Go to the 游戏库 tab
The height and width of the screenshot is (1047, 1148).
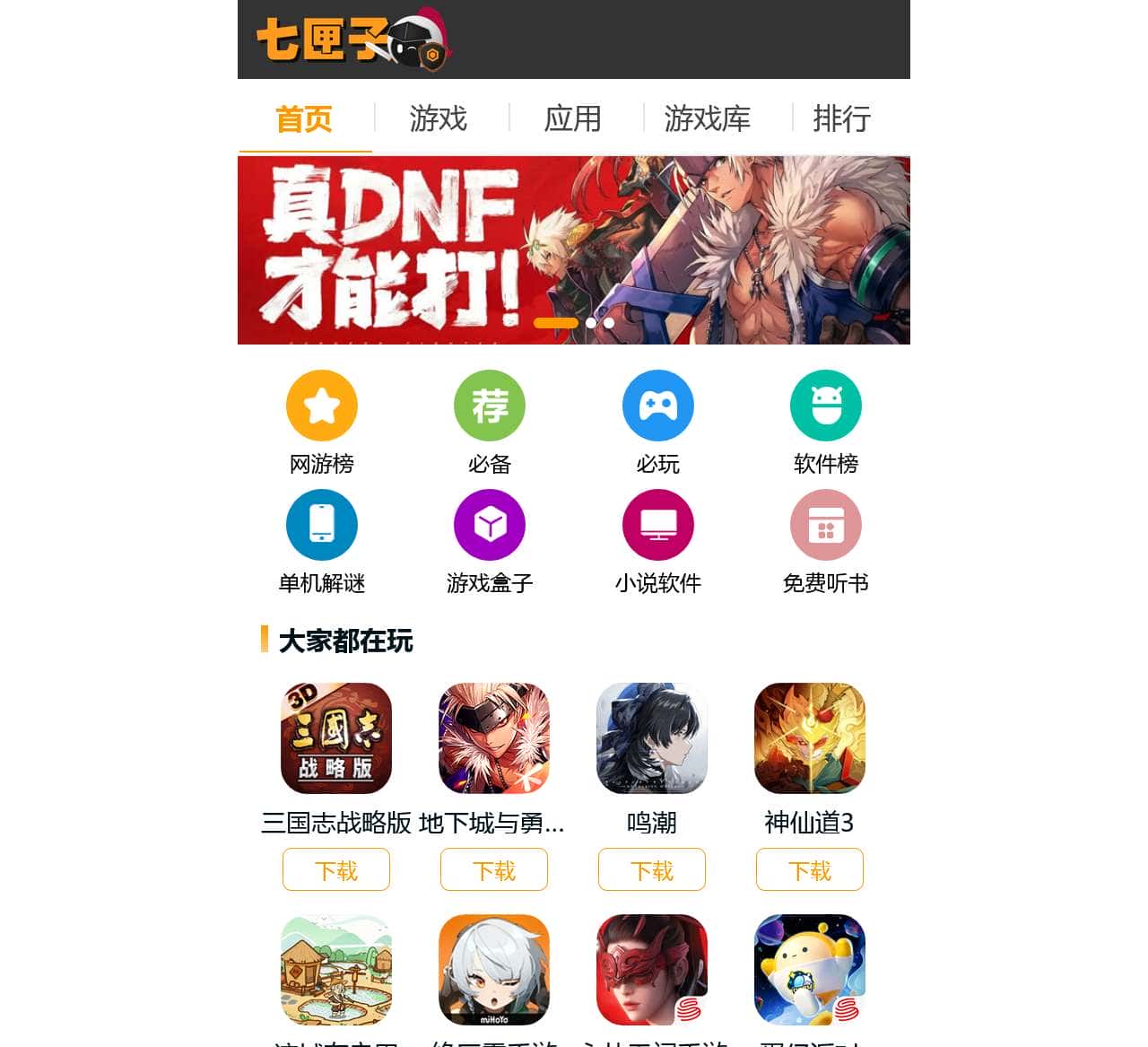(x=708, y=118)
